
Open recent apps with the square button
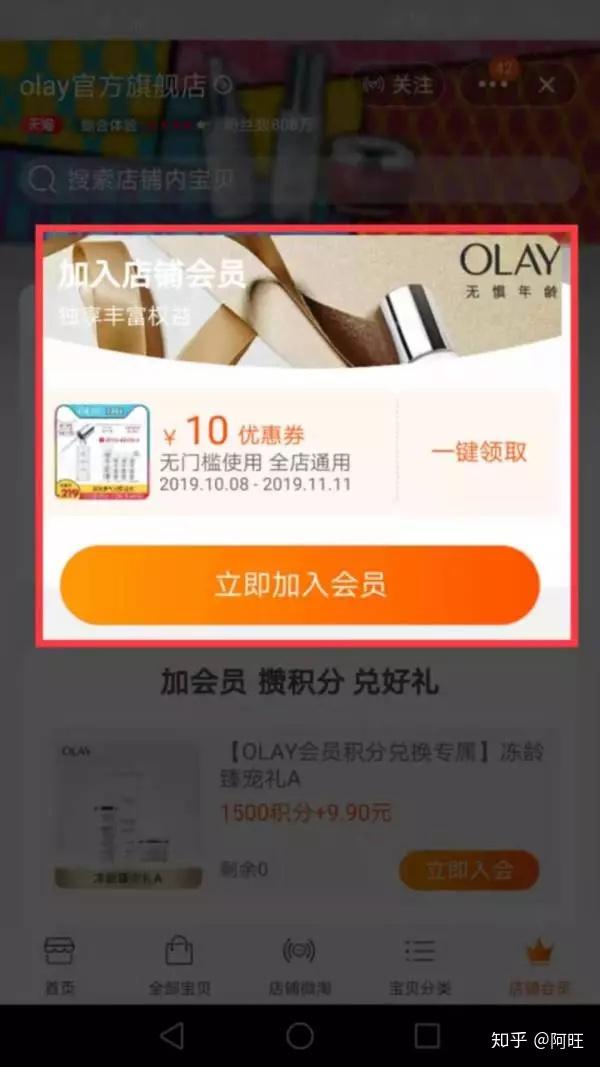(x=427, y=1035)
